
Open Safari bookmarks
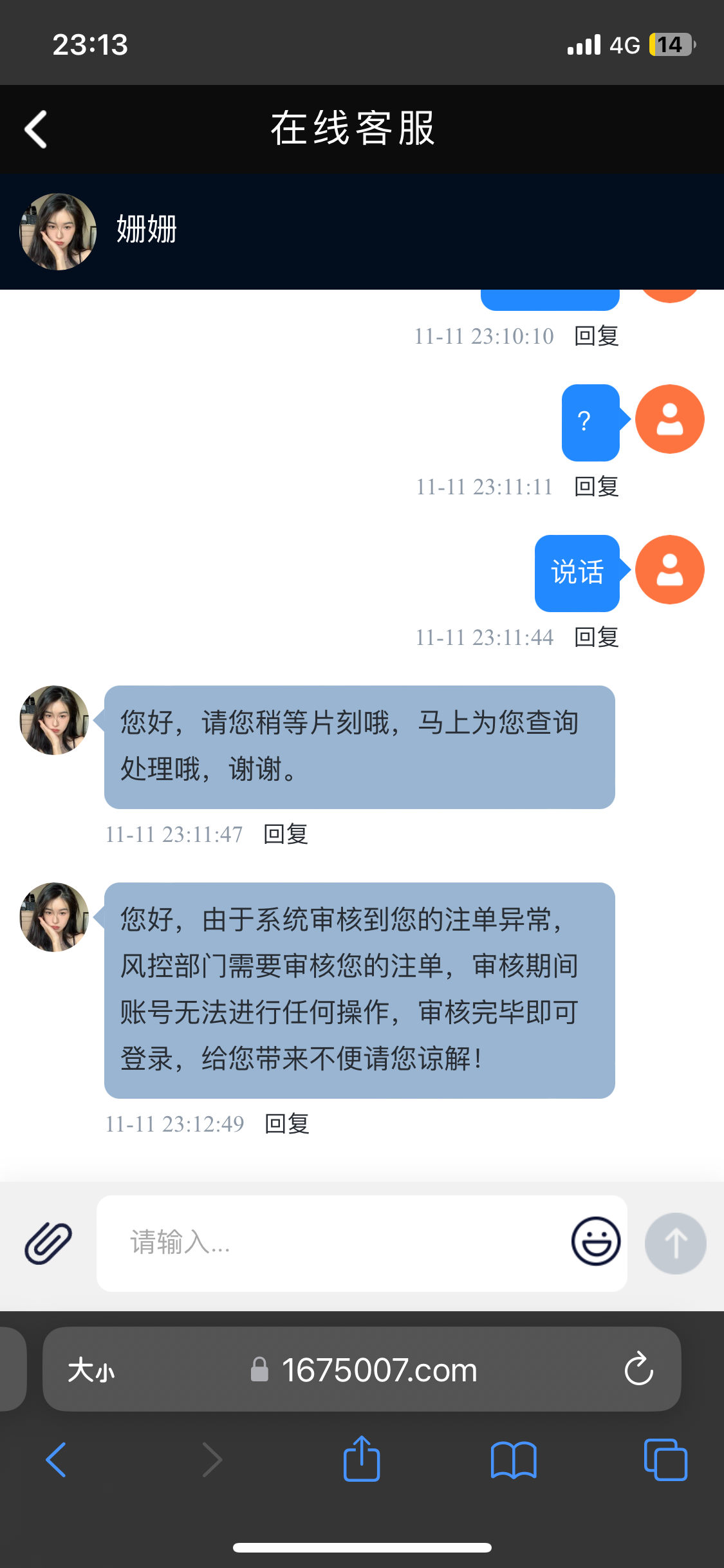pos(513,1460)
